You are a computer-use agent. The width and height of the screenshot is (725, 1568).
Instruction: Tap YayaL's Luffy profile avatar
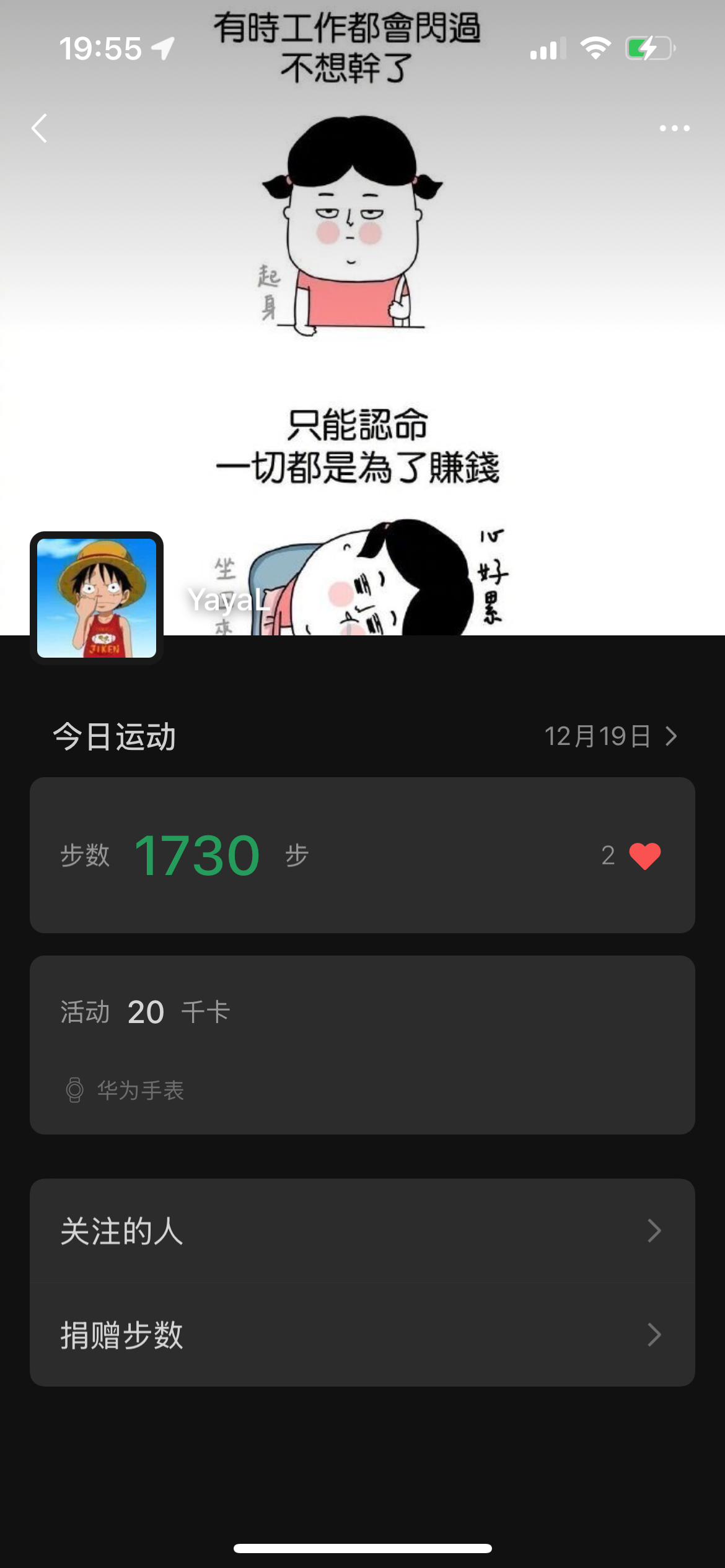(97, 598)
